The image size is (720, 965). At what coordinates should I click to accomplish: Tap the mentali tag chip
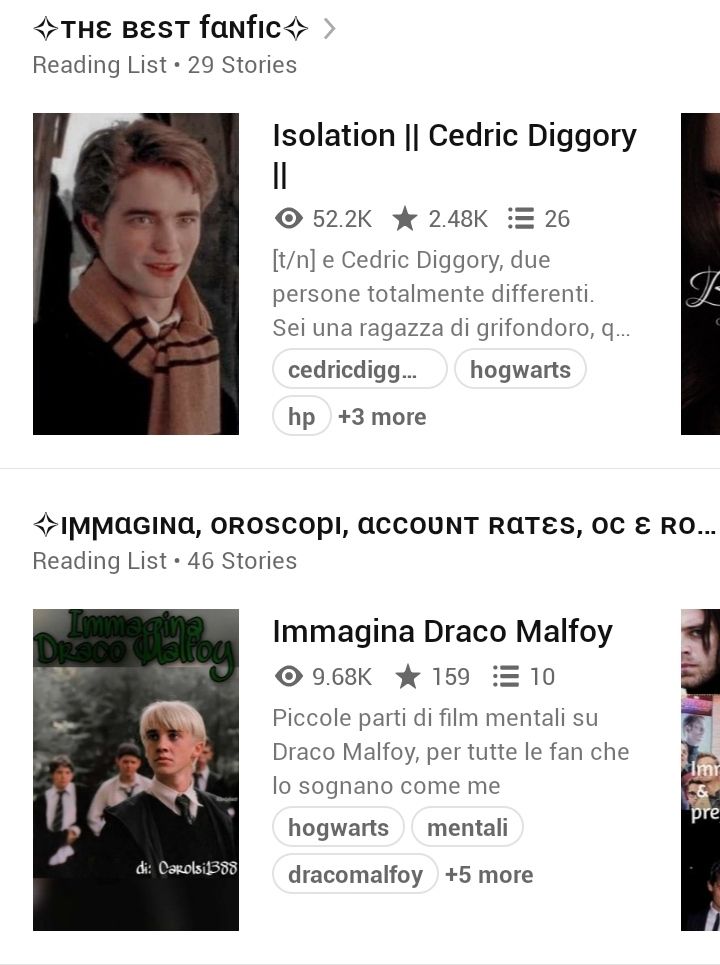467,828
